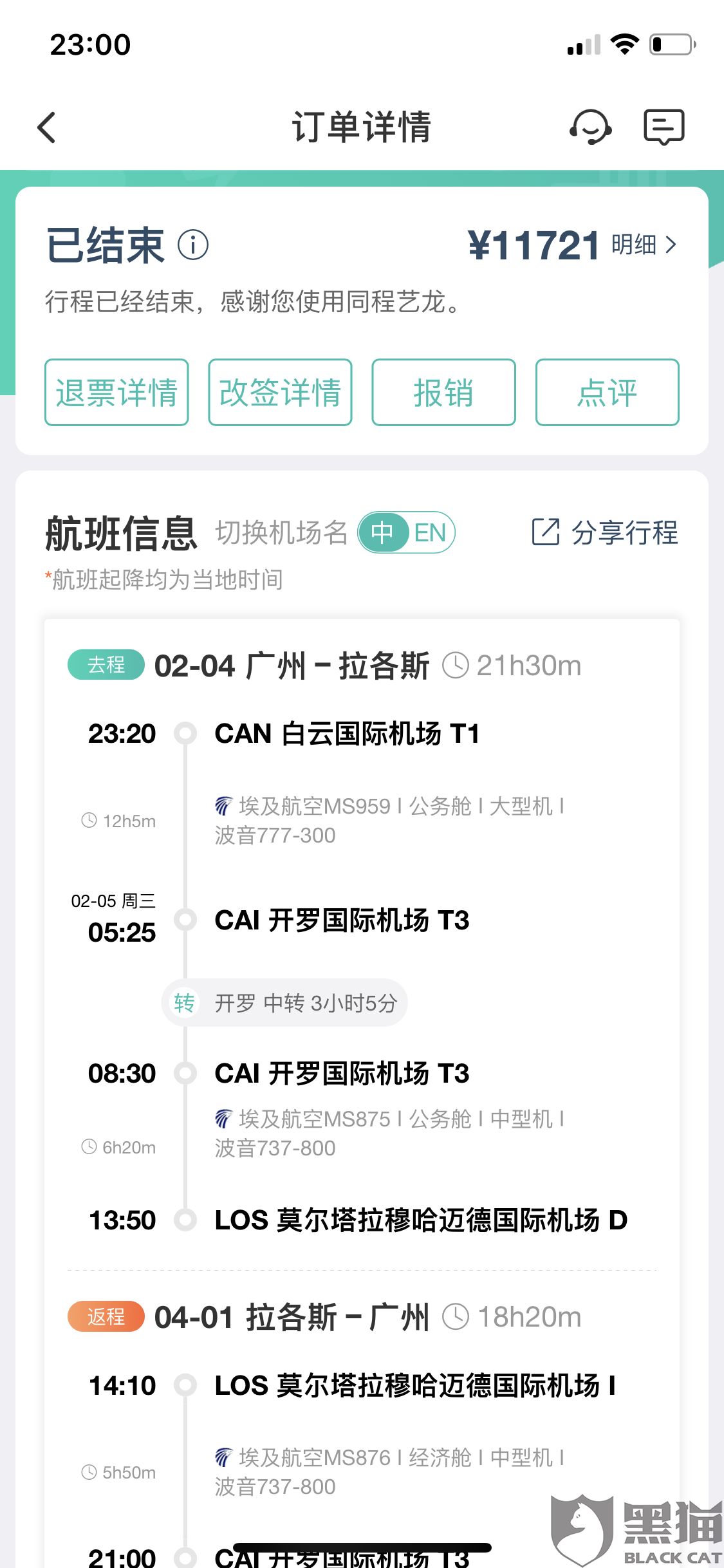
Task: Tap the 报销 reimbursement button
Action: pos(443,392)
